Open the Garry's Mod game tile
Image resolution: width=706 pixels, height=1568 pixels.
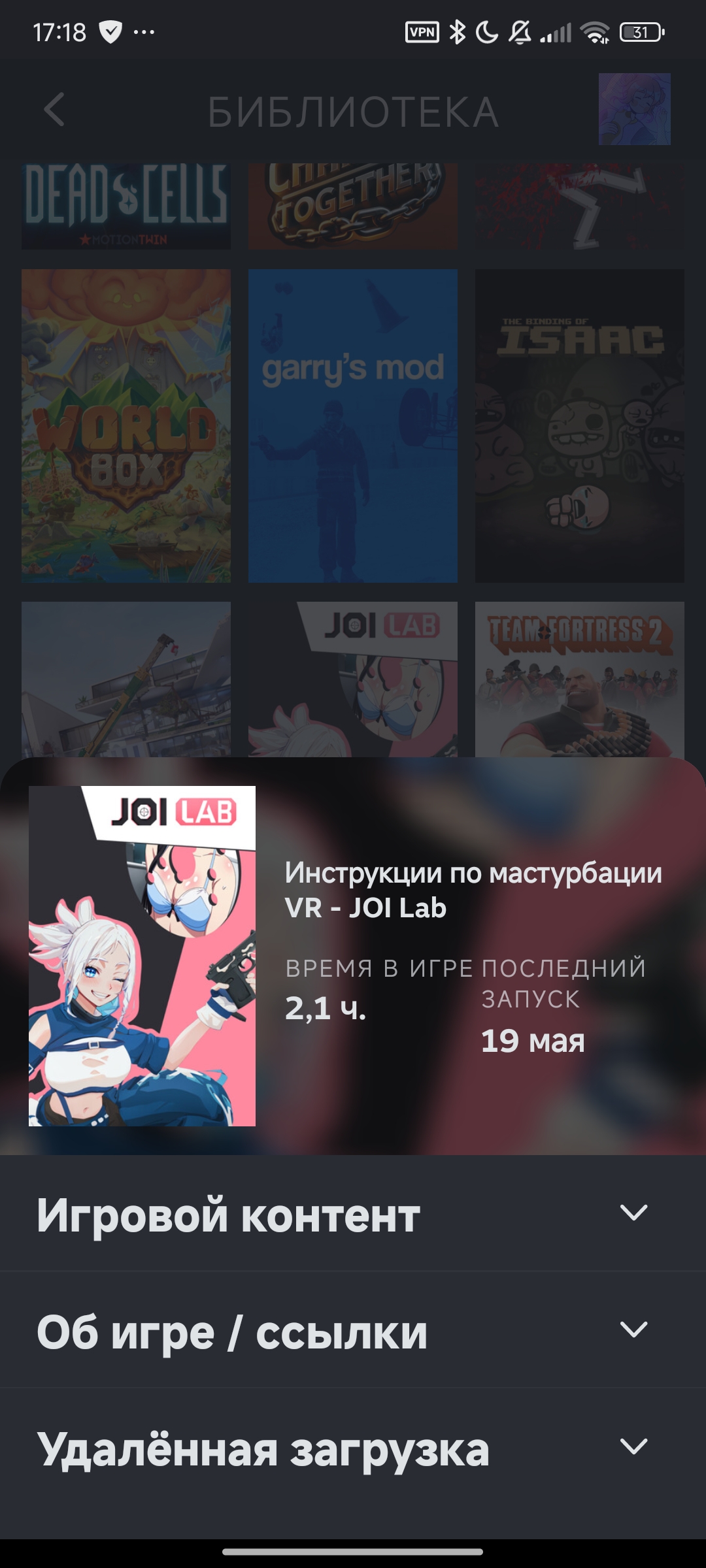[x=353, y=425]
